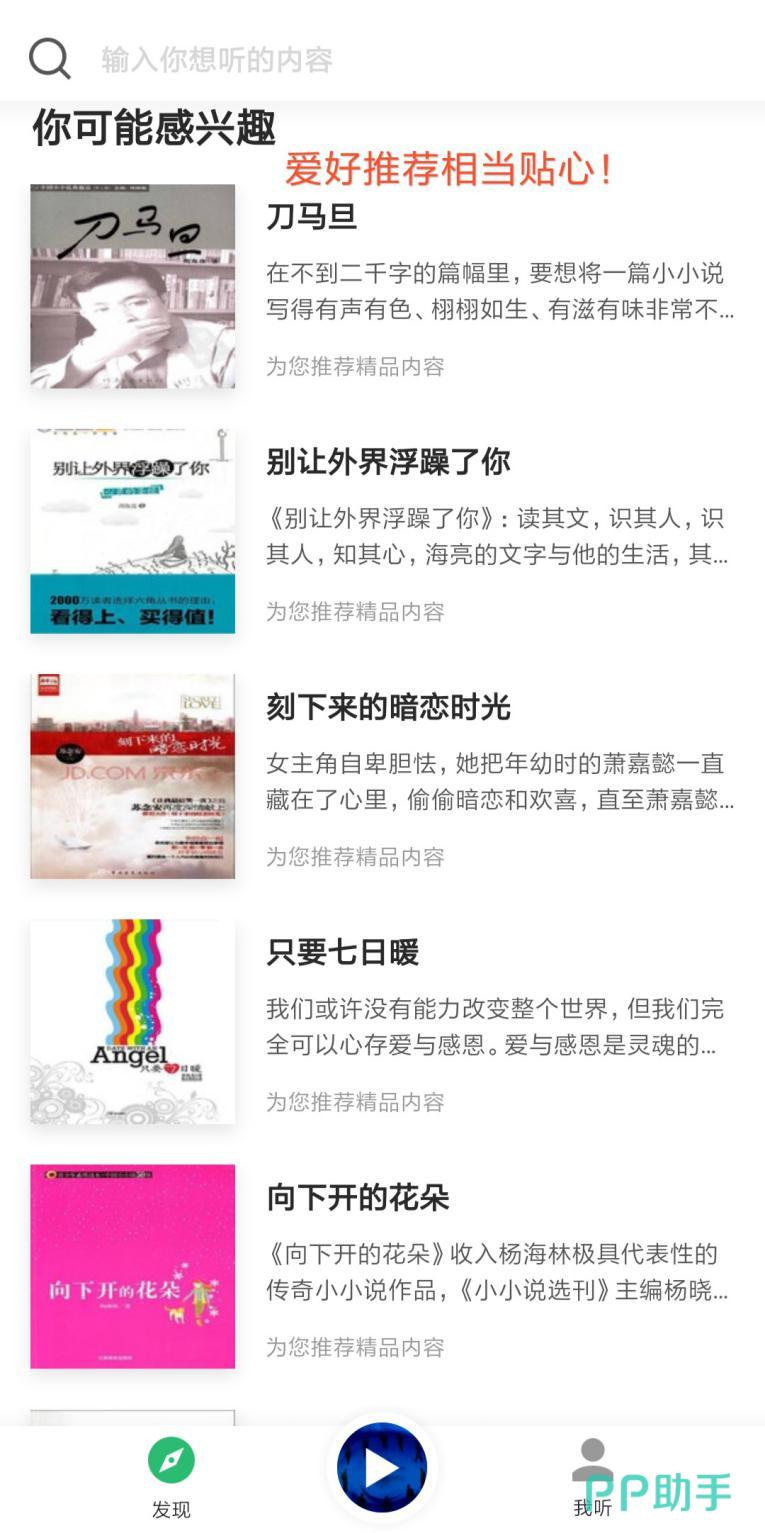This screenshot has height=1533, width=765.
Task: View details for 只要七日暖
Action: tap(342, 952)
